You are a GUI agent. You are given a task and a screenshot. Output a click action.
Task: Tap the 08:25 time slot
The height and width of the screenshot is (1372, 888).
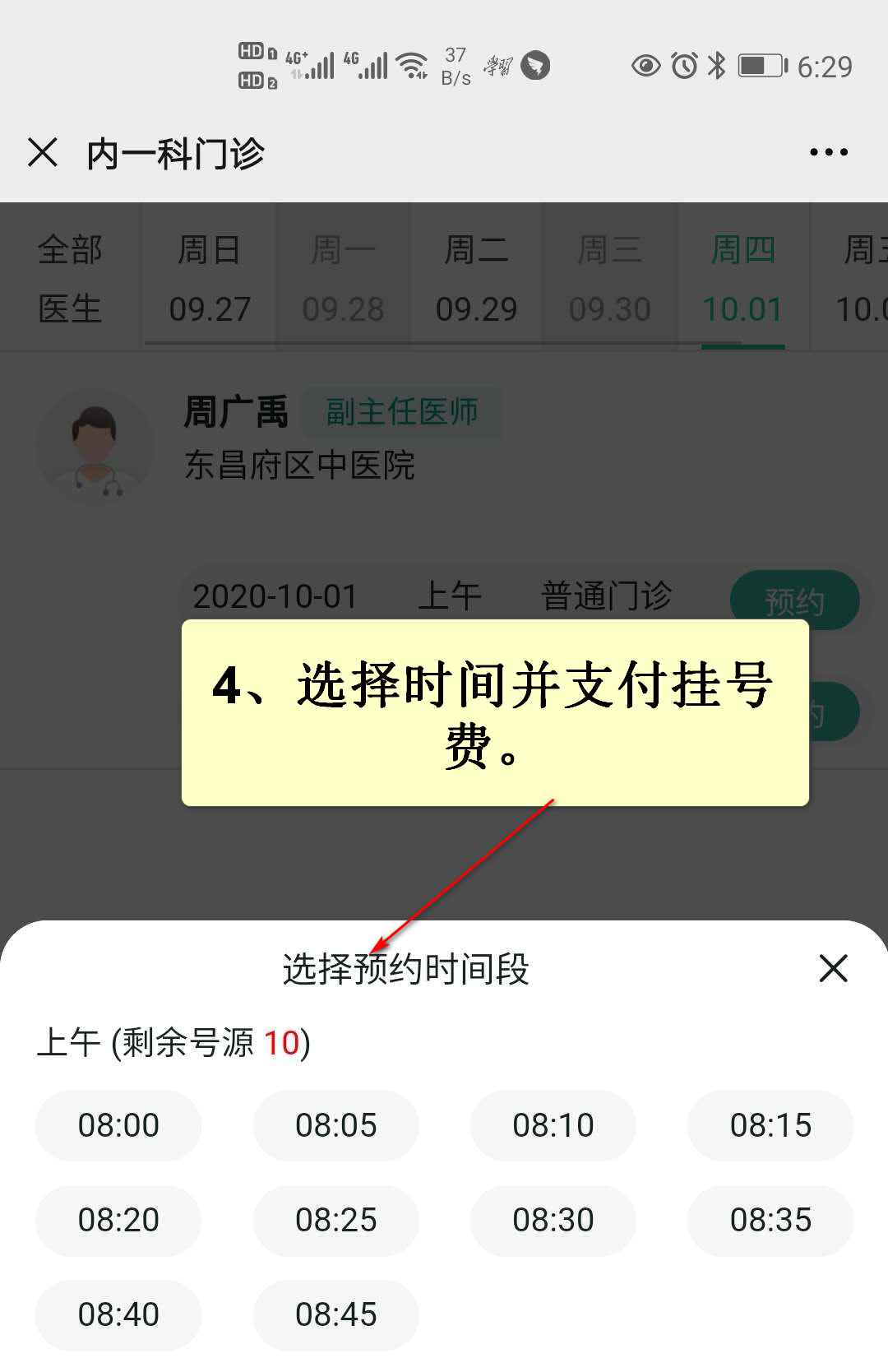point(335,1220)
